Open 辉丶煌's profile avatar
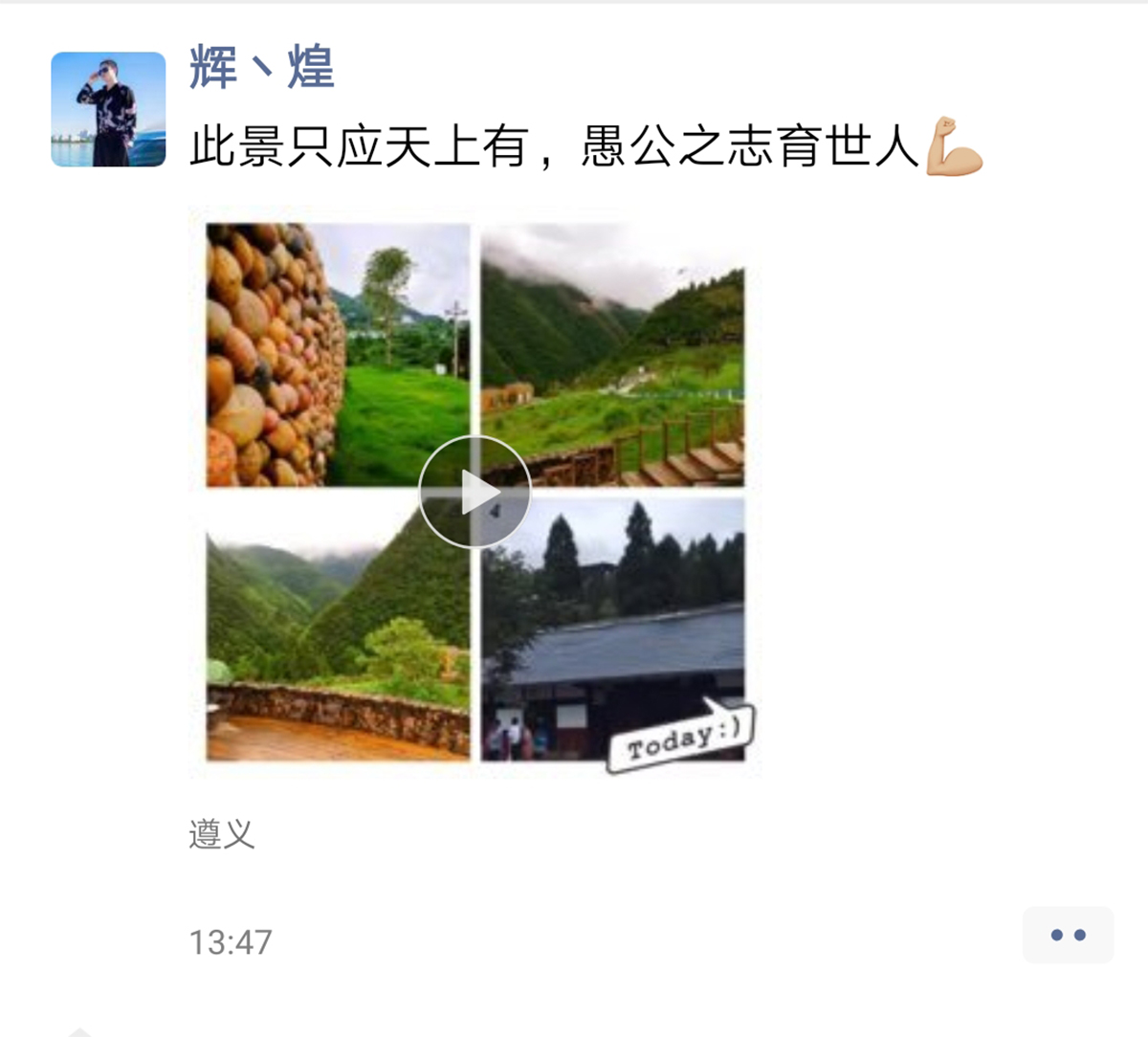 pyautogui.click(x=108, y=109)
